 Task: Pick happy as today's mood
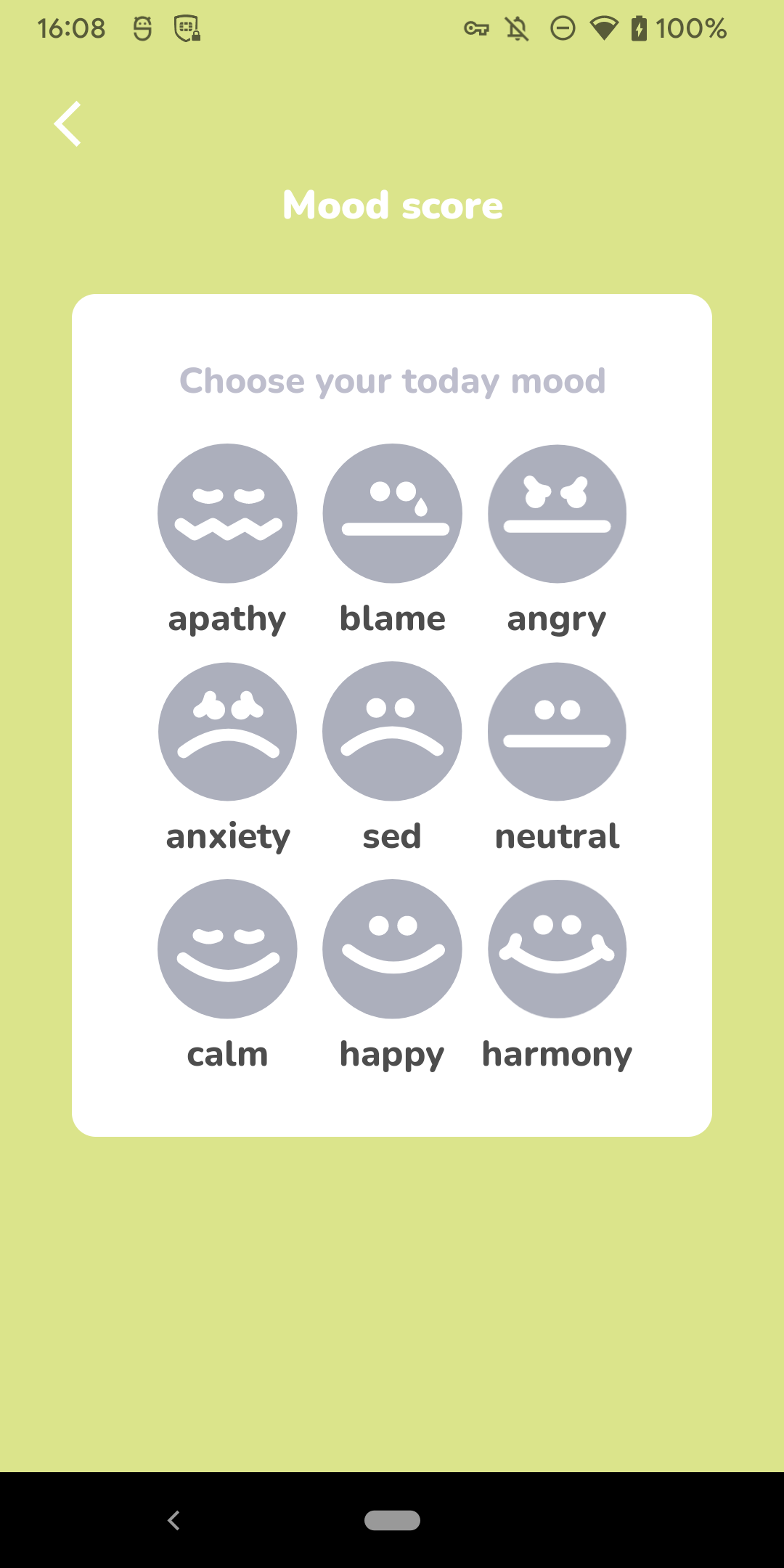392,949
